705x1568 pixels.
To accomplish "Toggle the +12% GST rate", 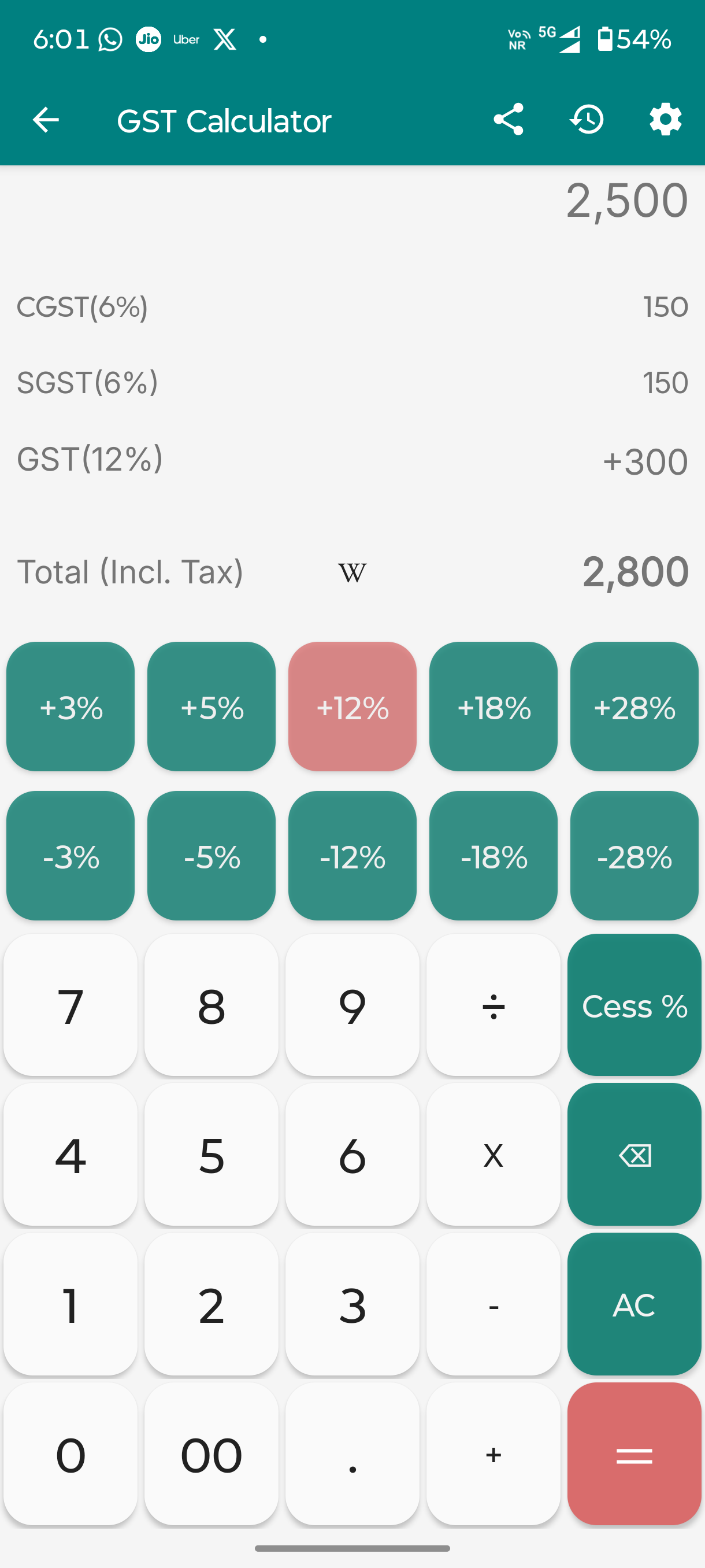I will tap(352, 708).
